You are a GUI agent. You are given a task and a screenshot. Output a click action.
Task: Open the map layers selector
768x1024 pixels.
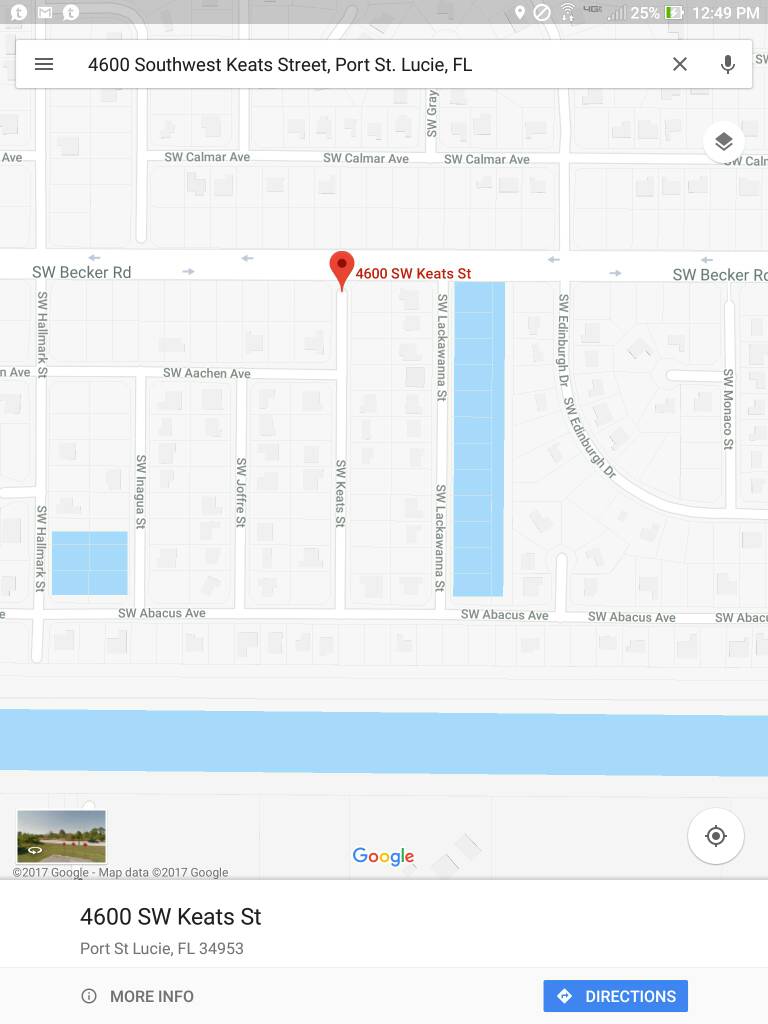pos(724,142)
